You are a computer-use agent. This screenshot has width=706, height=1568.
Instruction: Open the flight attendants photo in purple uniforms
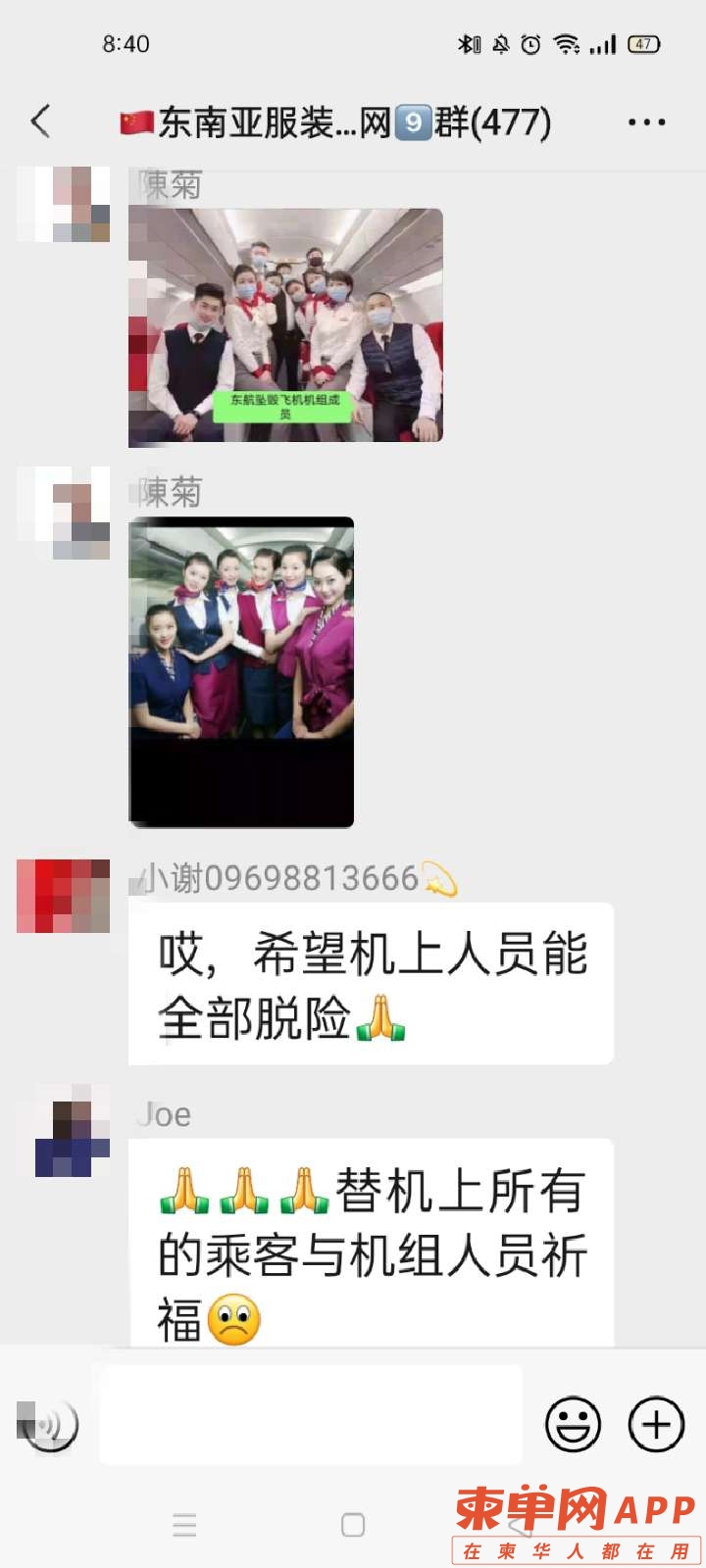[x=241, y=672]
